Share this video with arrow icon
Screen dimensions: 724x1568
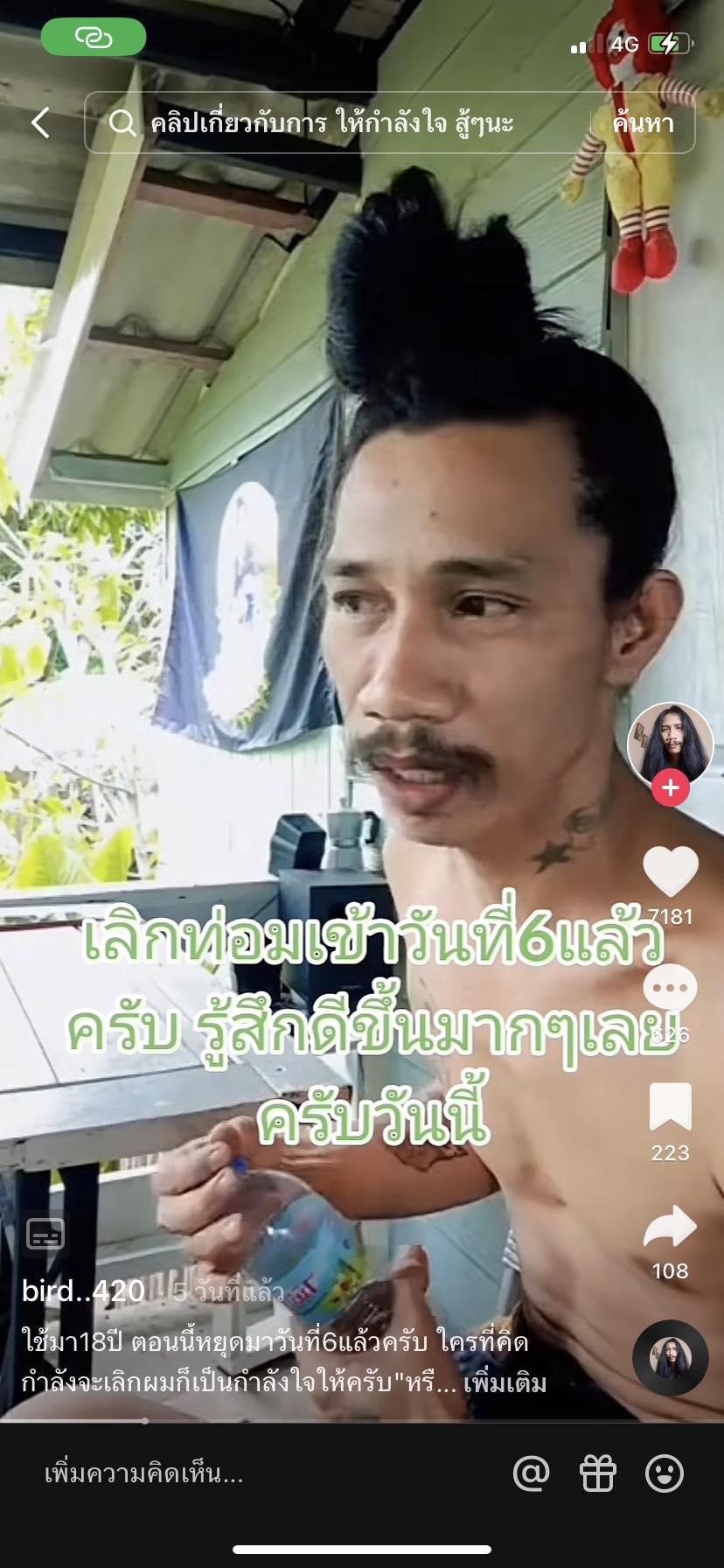coord(671,1227)
